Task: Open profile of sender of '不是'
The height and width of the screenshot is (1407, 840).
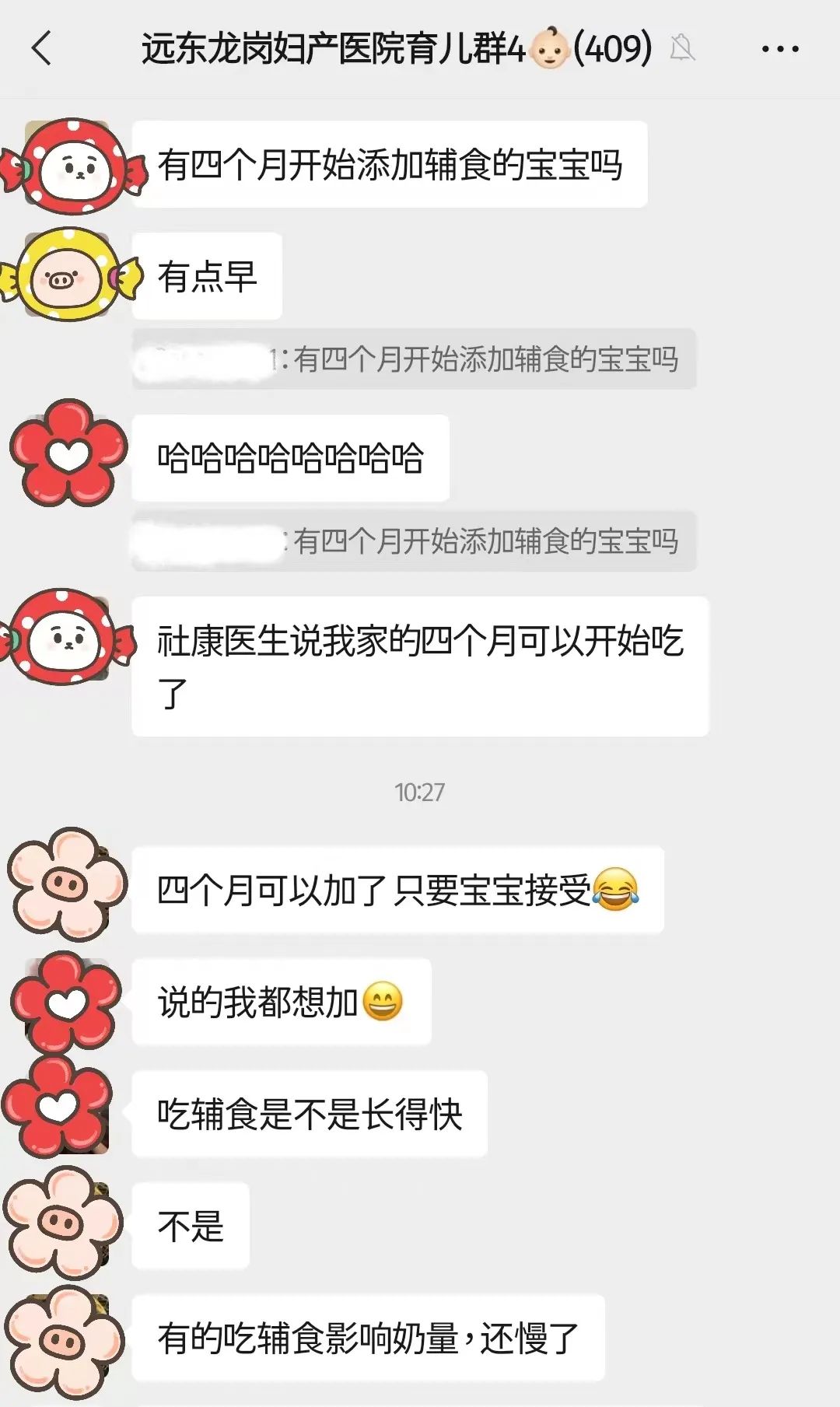Action: [x=62, y=1223]
